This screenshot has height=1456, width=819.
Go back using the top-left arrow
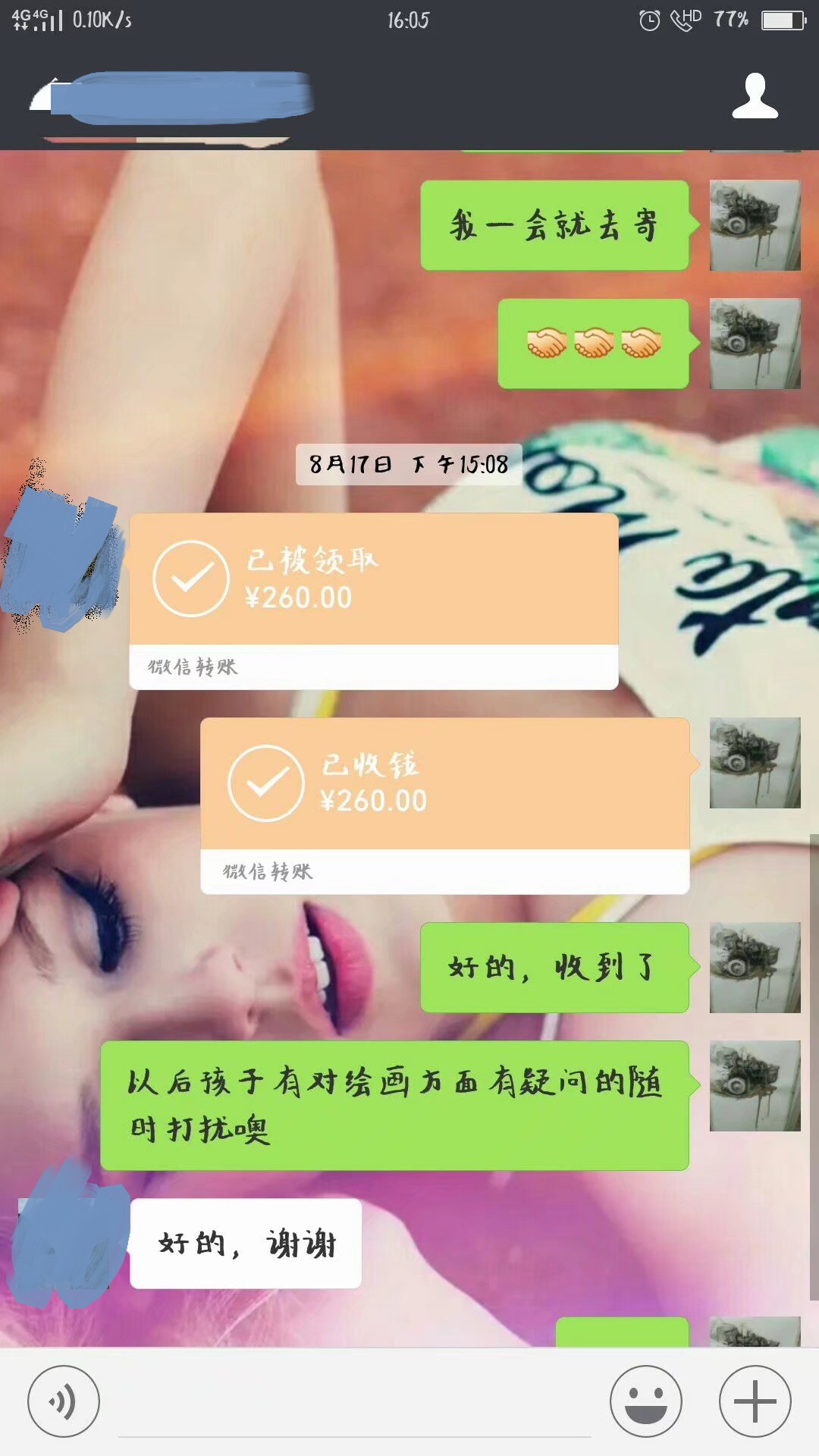tap(40, 97)
